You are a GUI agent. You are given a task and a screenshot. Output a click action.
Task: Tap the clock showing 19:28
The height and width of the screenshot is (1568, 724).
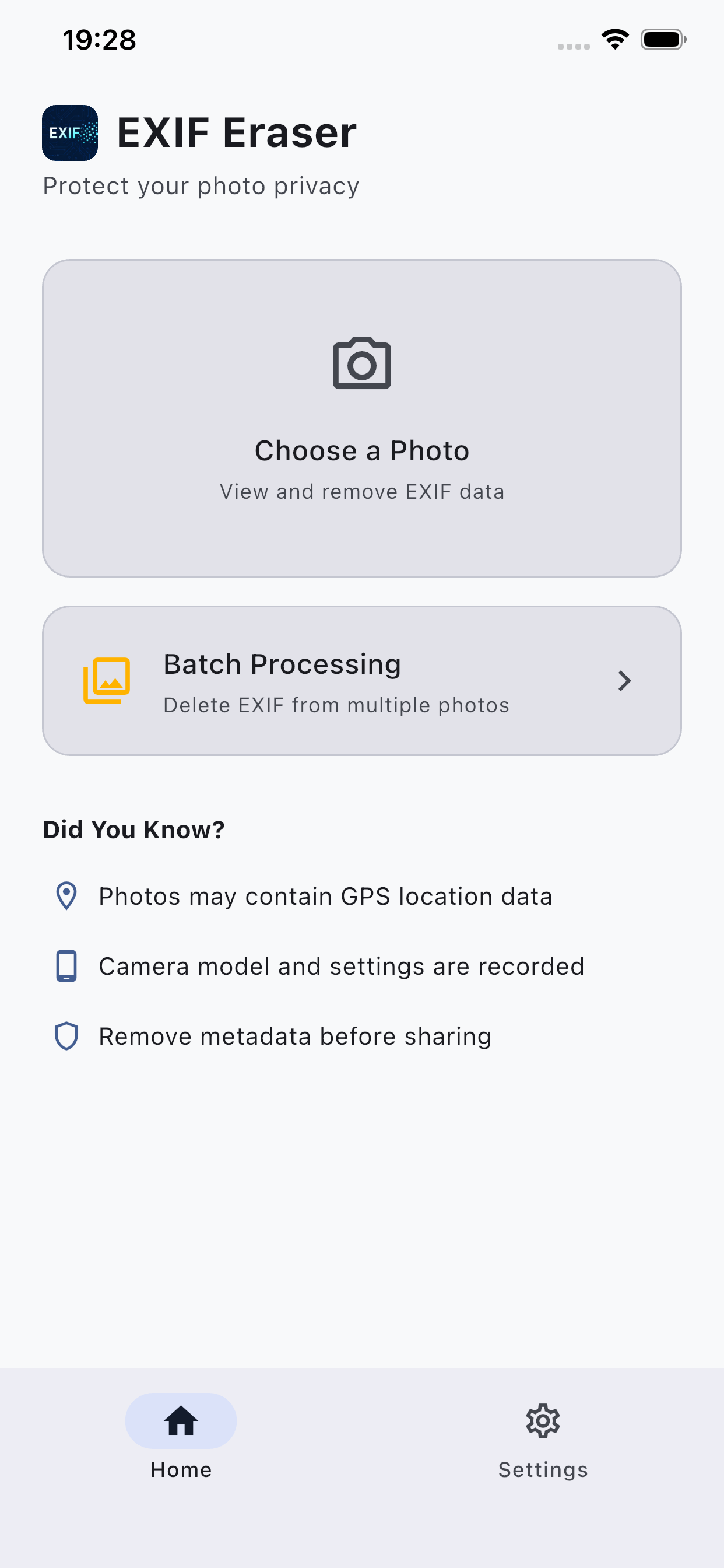(99, 39)
